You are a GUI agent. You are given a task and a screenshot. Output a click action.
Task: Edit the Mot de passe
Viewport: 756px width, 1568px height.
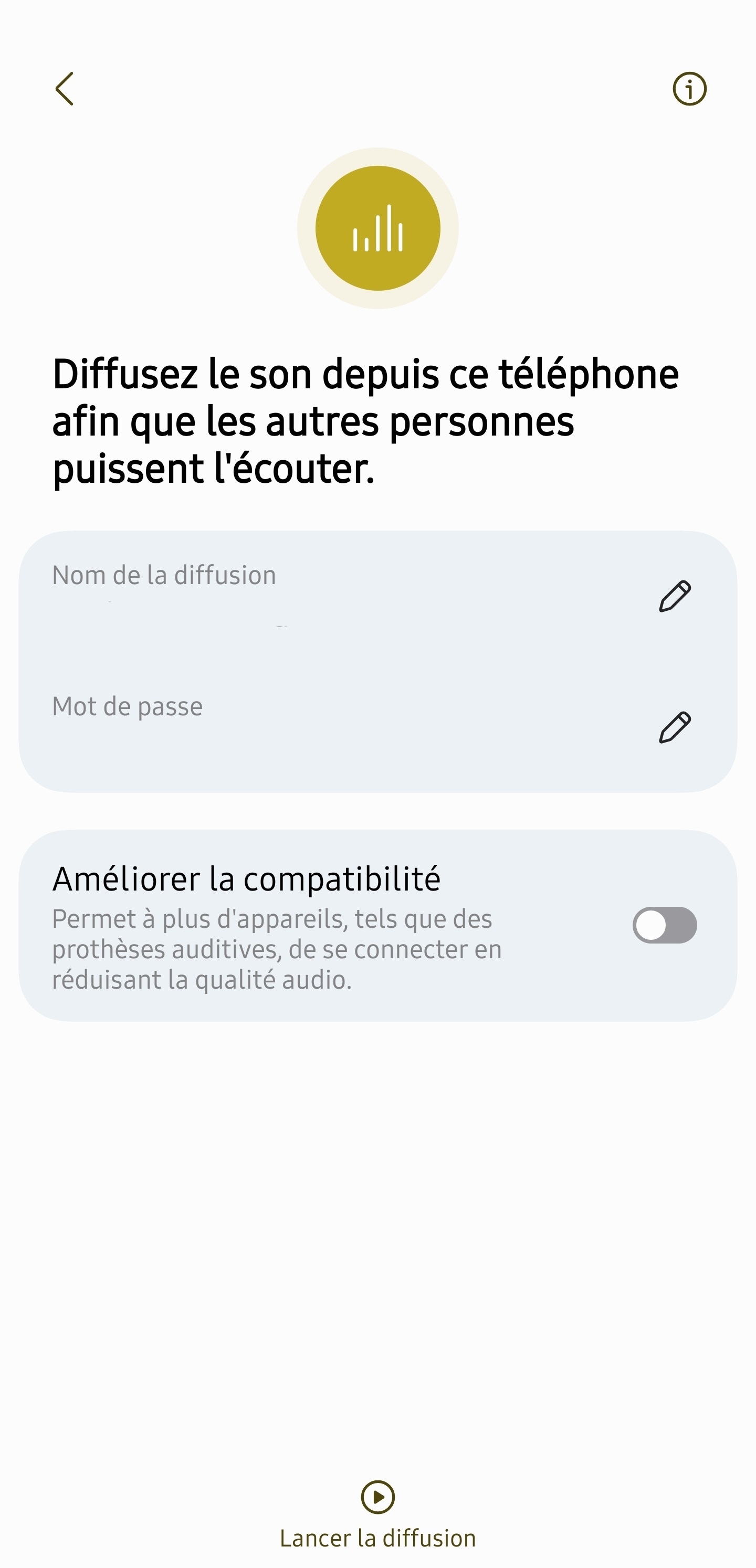(x=675, y=727)
